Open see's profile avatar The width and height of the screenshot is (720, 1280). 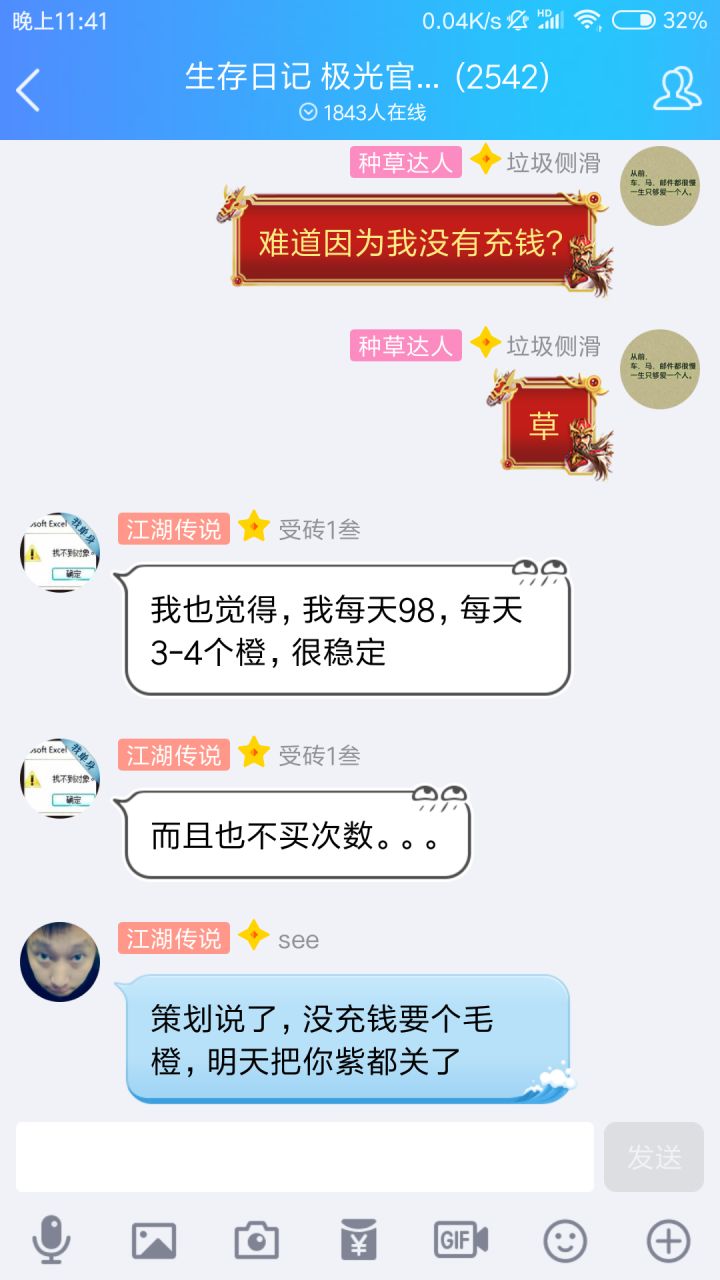[60, 962]
